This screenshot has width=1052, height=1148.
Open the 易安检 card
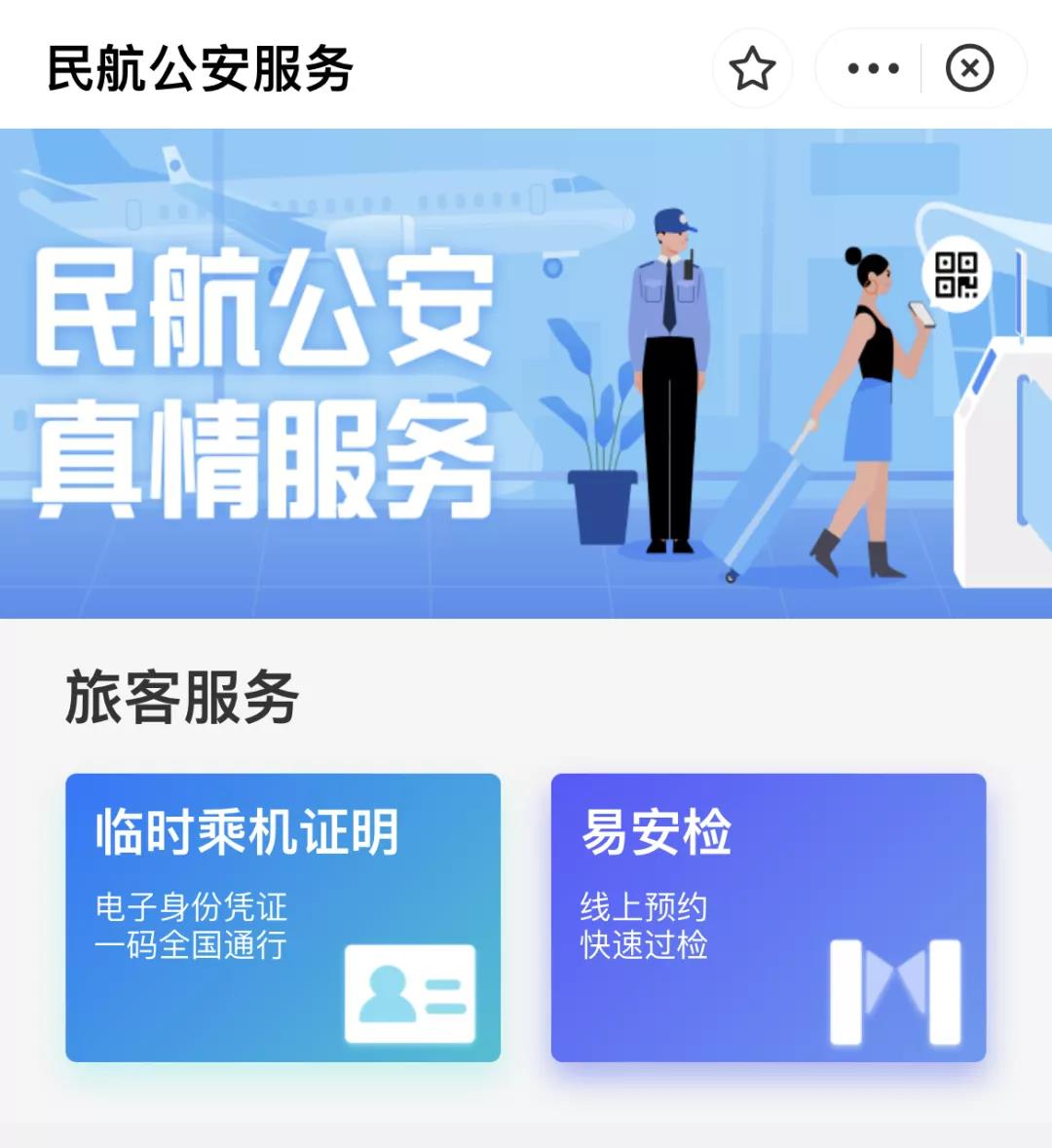768,917
